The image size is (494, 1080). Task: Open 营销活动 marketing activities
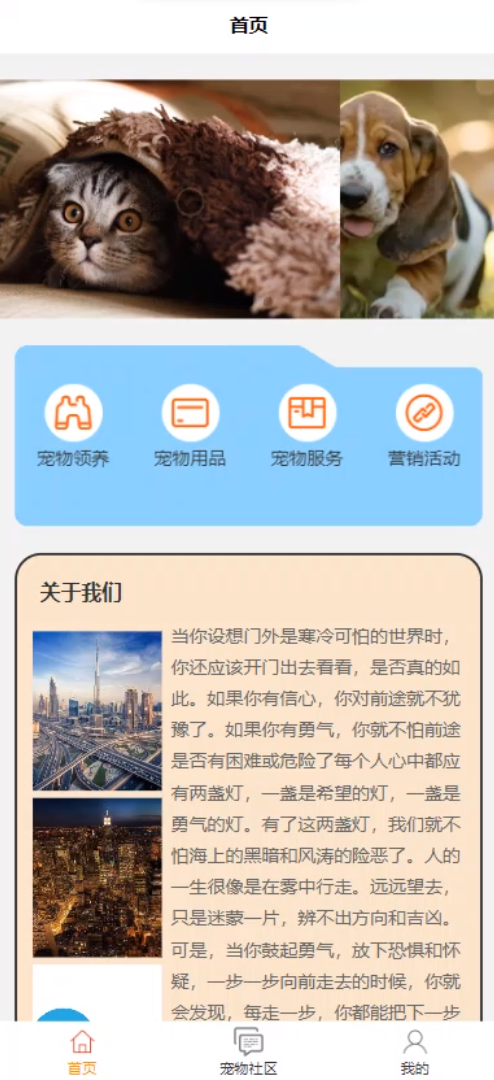click(x=424, y=426)
